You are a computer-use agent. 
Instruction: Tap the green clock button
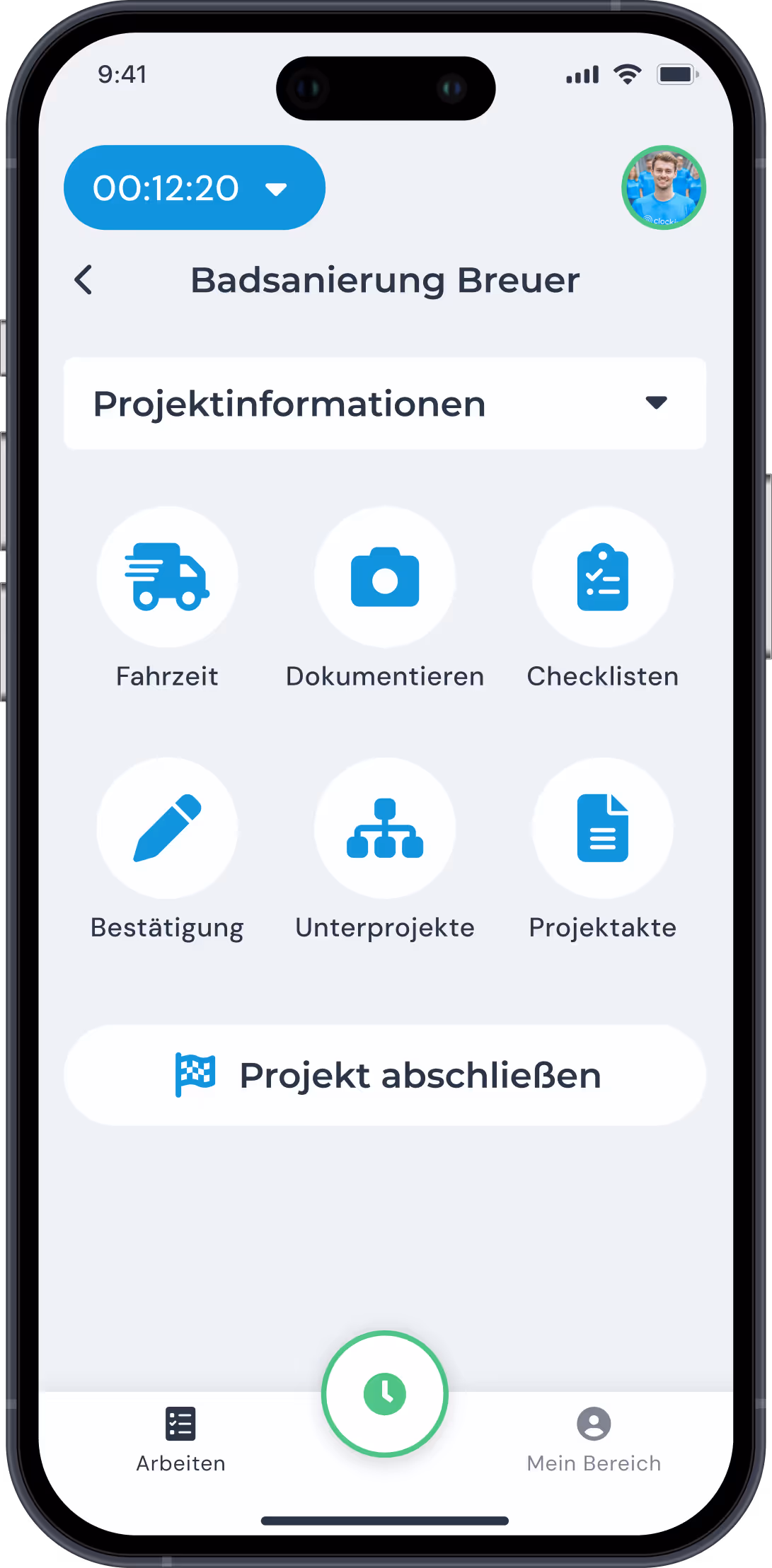coord(385,1394)
